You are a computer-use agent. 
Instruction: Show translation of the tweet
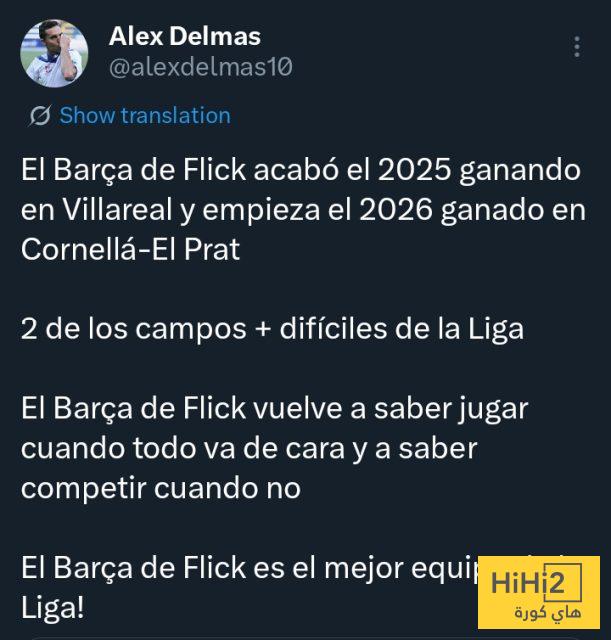click(x=144, y=116)
